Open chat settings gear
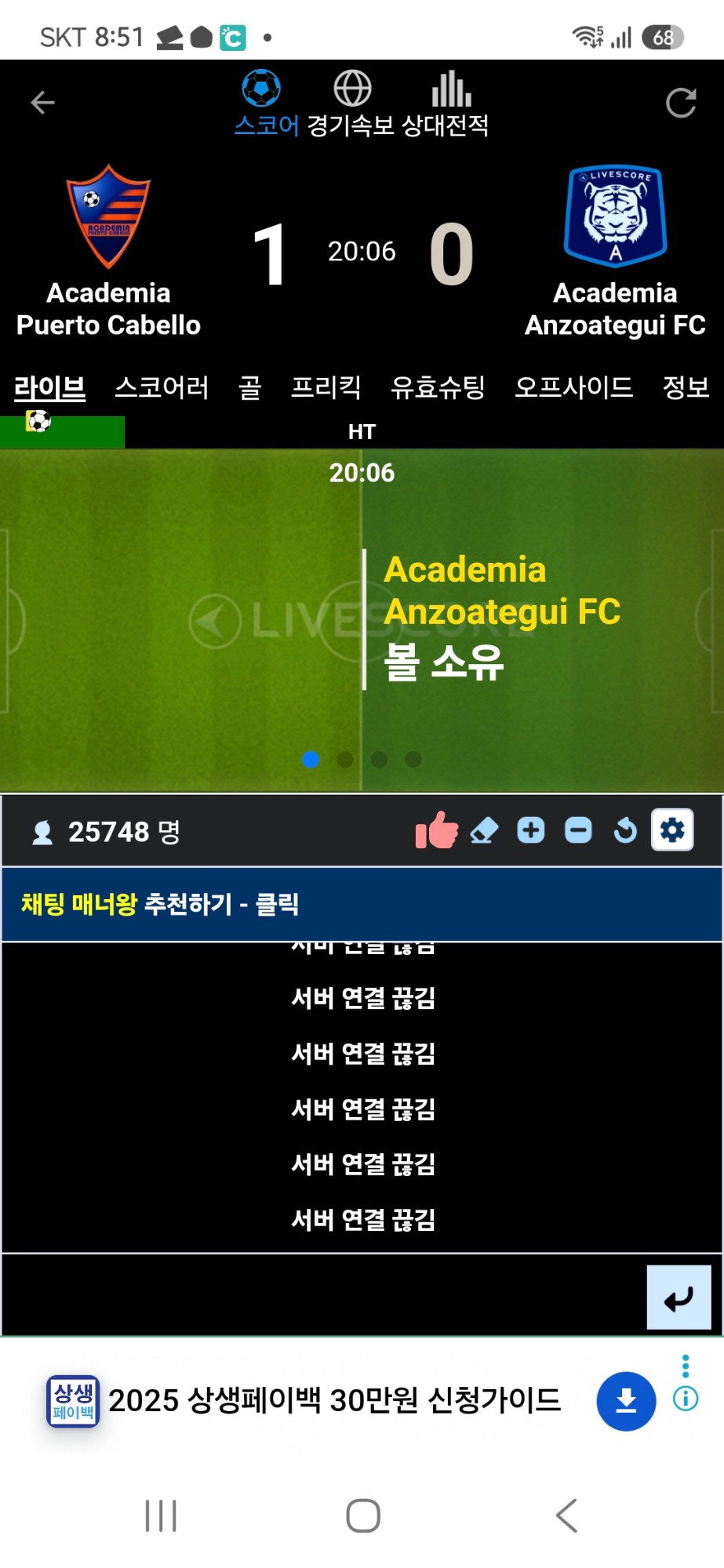The width and height of the screenshot is (724, 1568). (672, 829)
